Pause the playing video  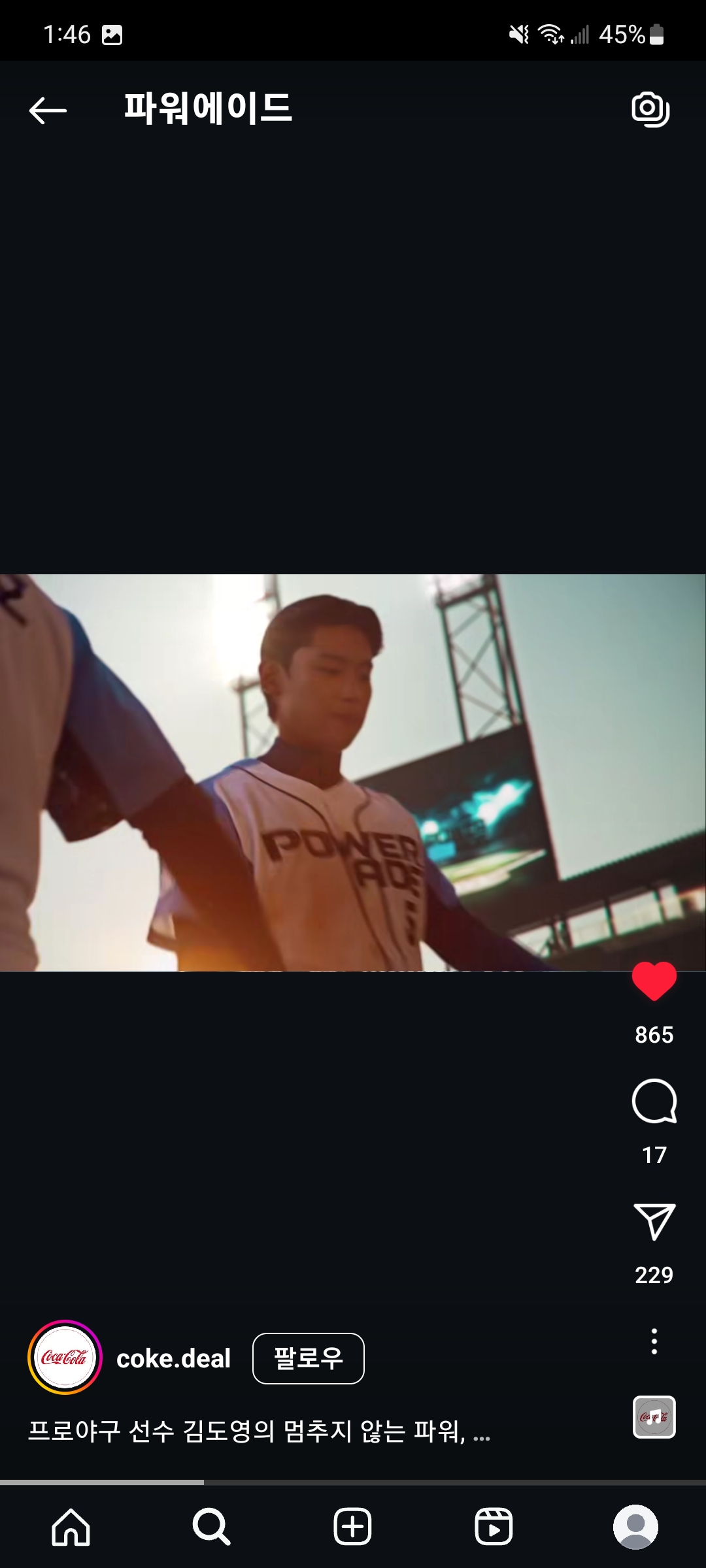[353, 772]
